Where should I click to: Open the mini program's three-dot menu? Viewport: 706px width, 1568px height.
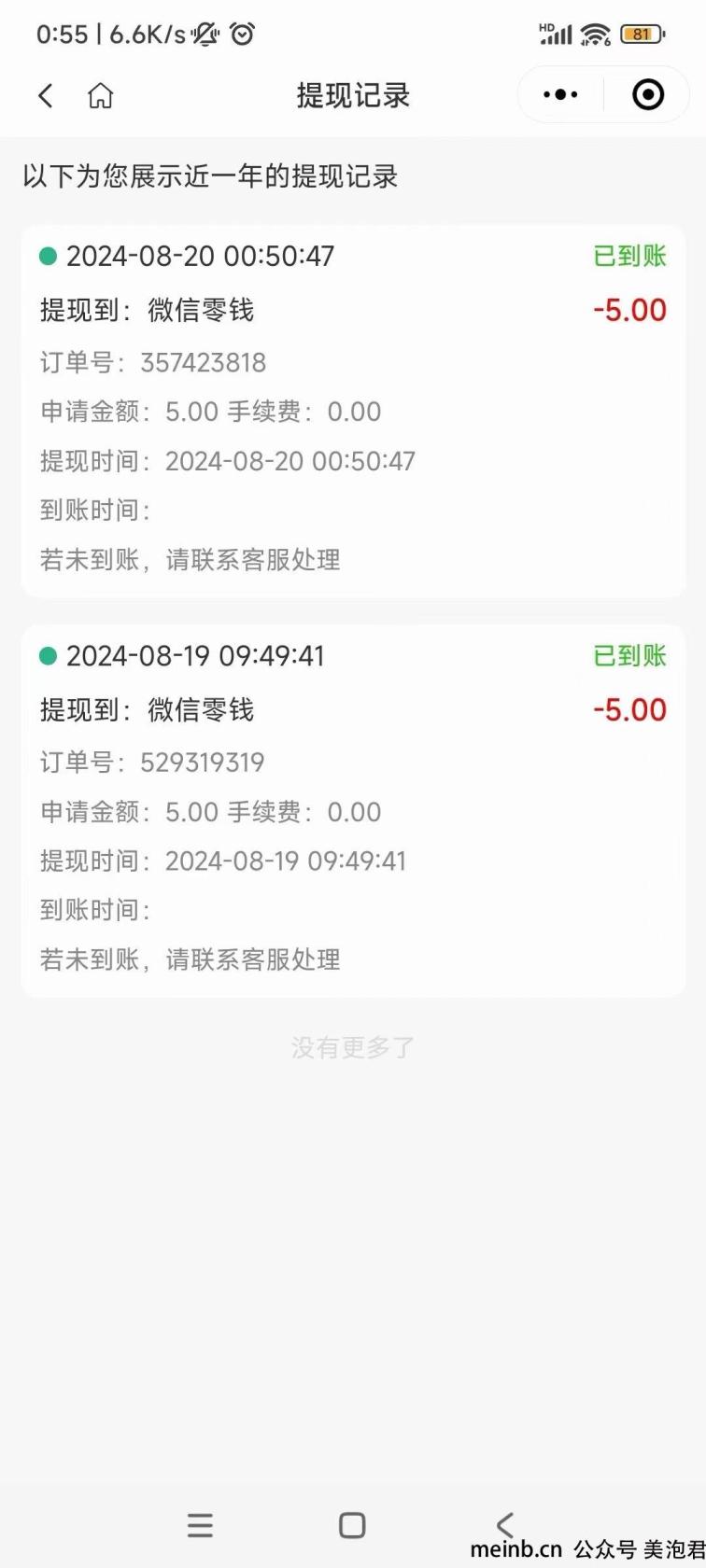click(560, 94)
